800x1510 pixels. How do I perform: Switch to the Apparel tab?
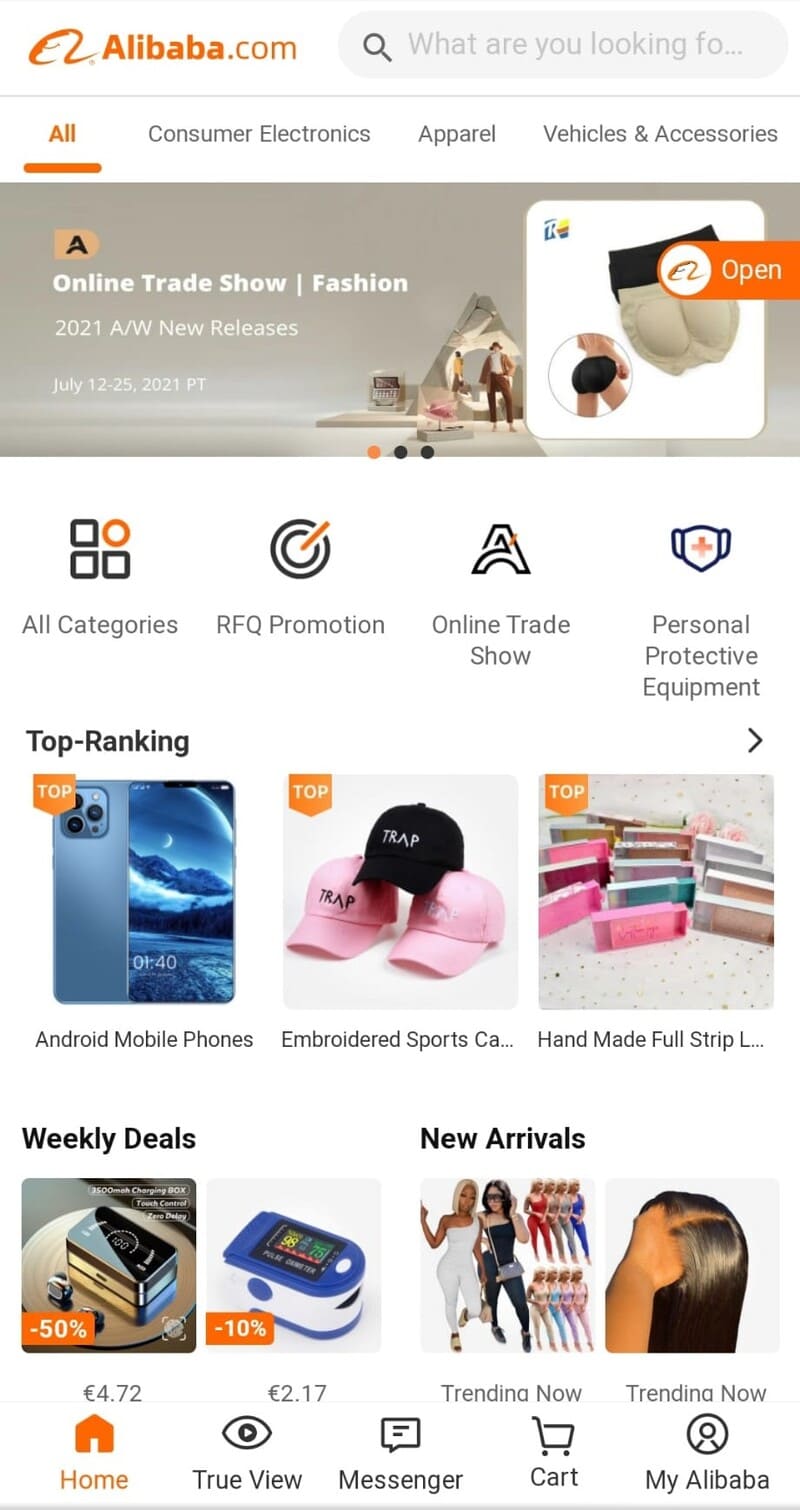pos(457,134)
